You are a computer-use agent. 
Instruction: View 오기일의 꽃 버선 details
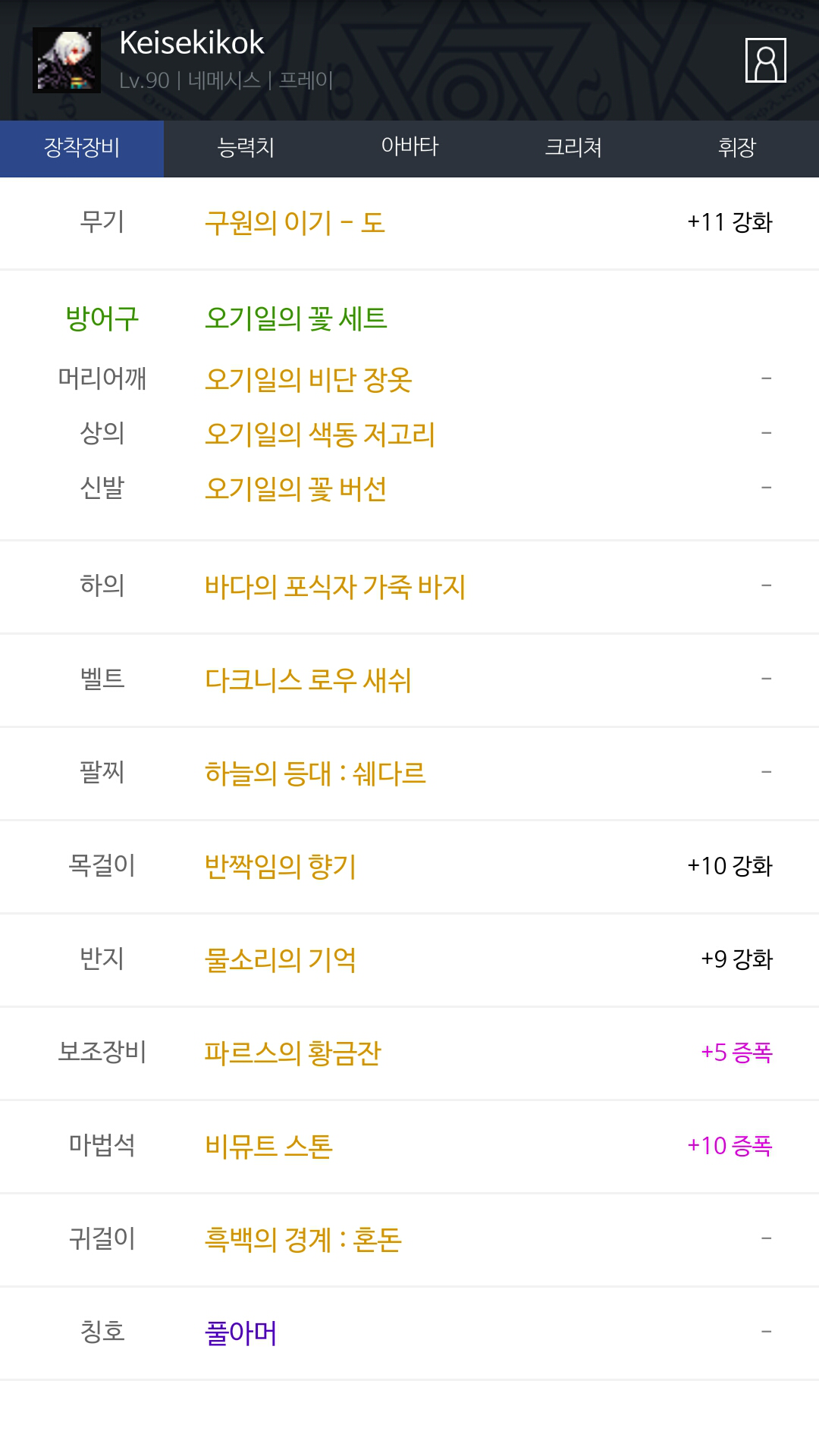tap(296, 488)
